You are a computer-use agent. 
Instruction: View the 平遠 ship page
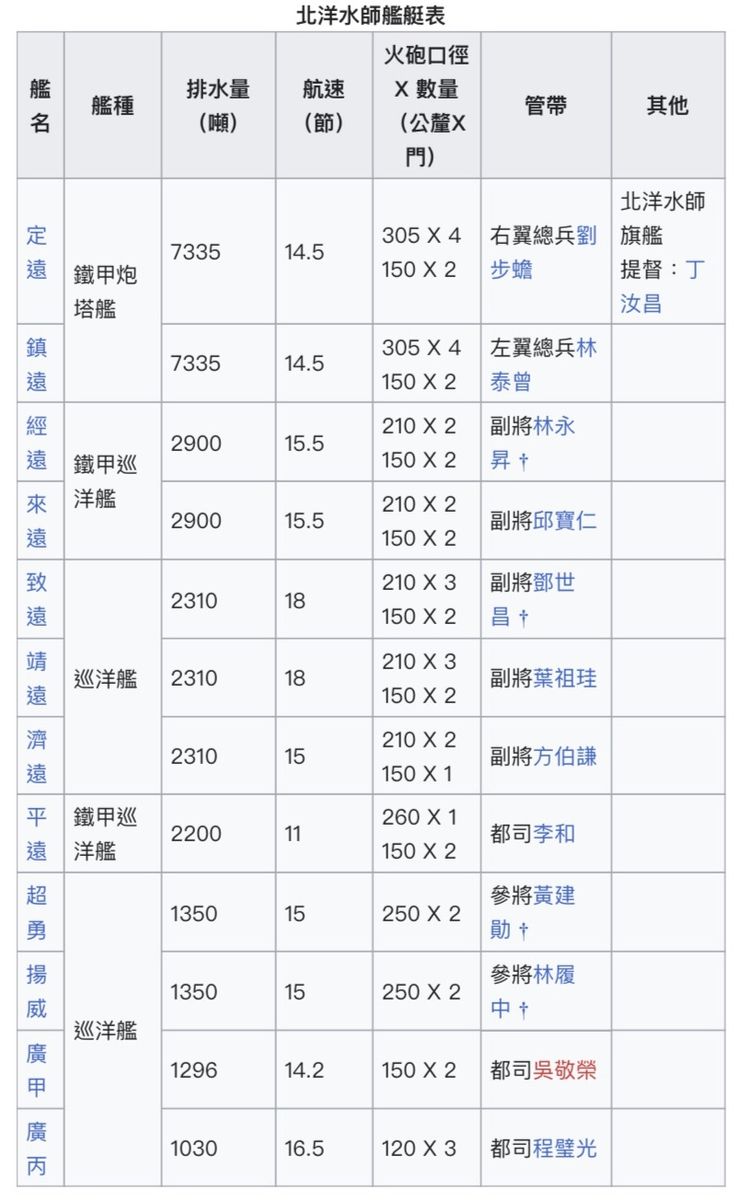(x=37, y=834)
